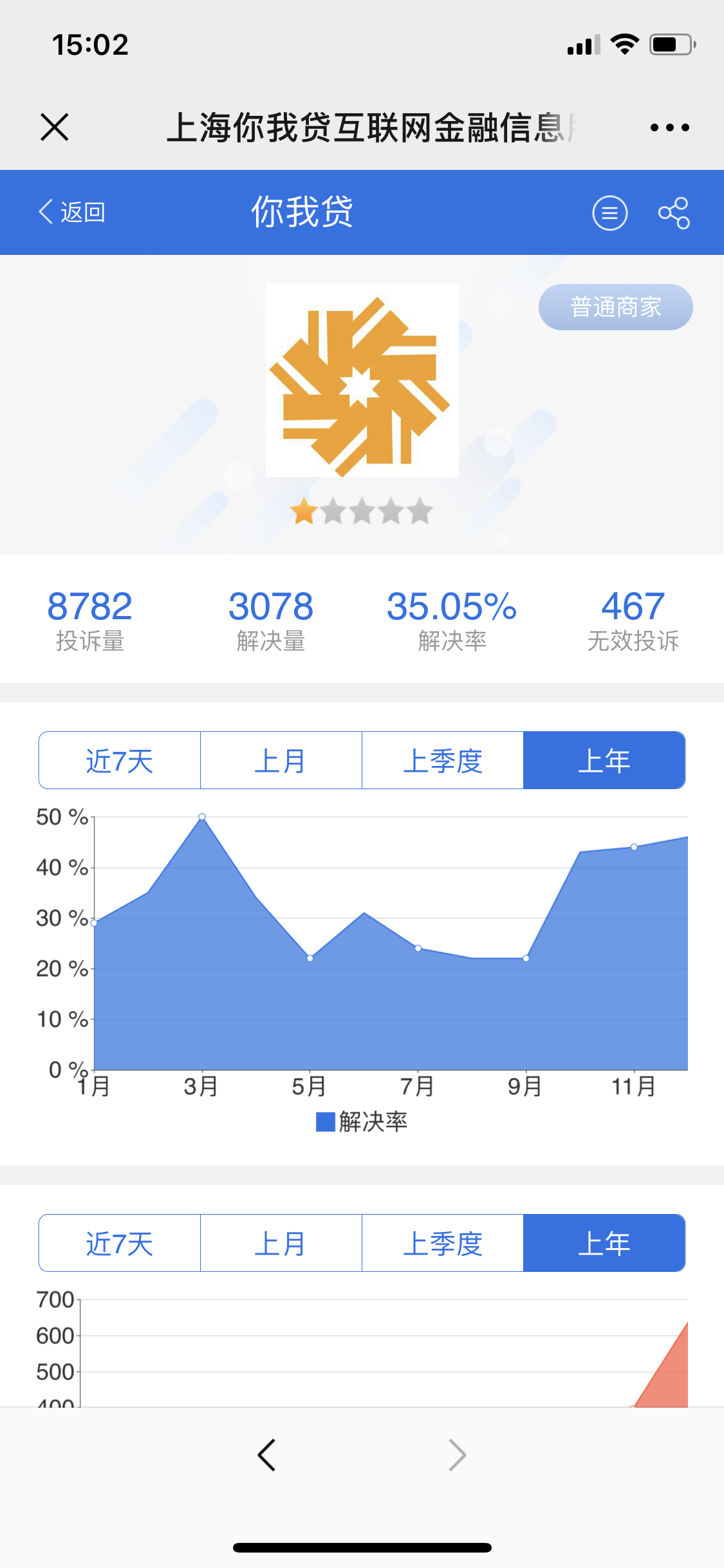Select 上年 for the lower chart
The width and height of the screenshot is (724, 1568).
pyautogui.click(x=604, y=1243)
